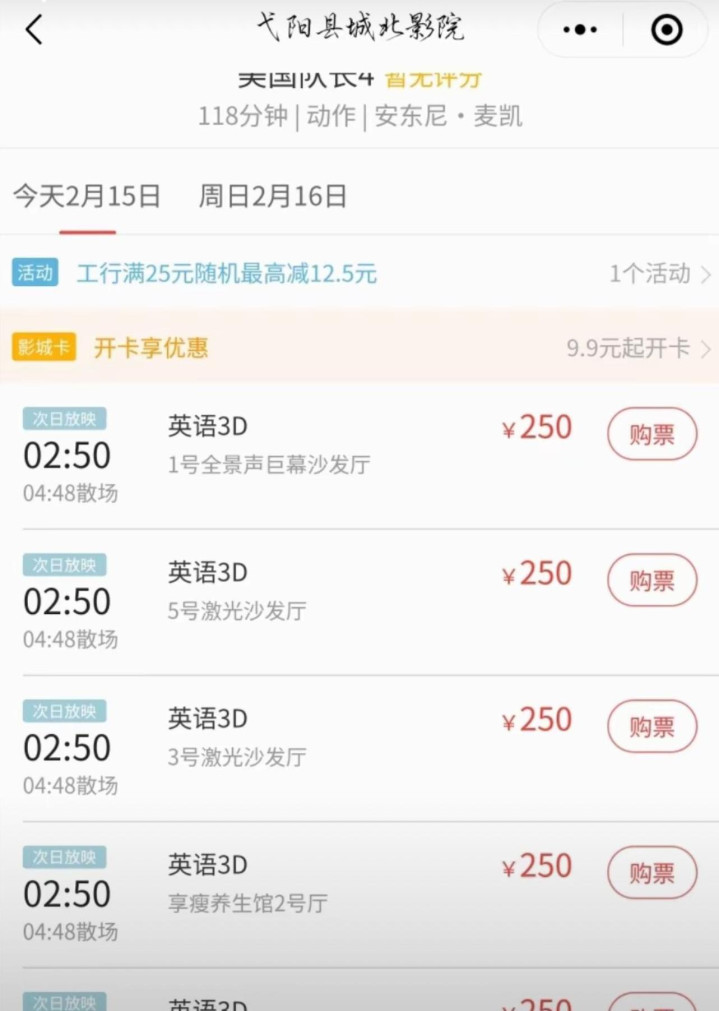
Task: Go back using the top-left arrow
Action: point(34,30)
